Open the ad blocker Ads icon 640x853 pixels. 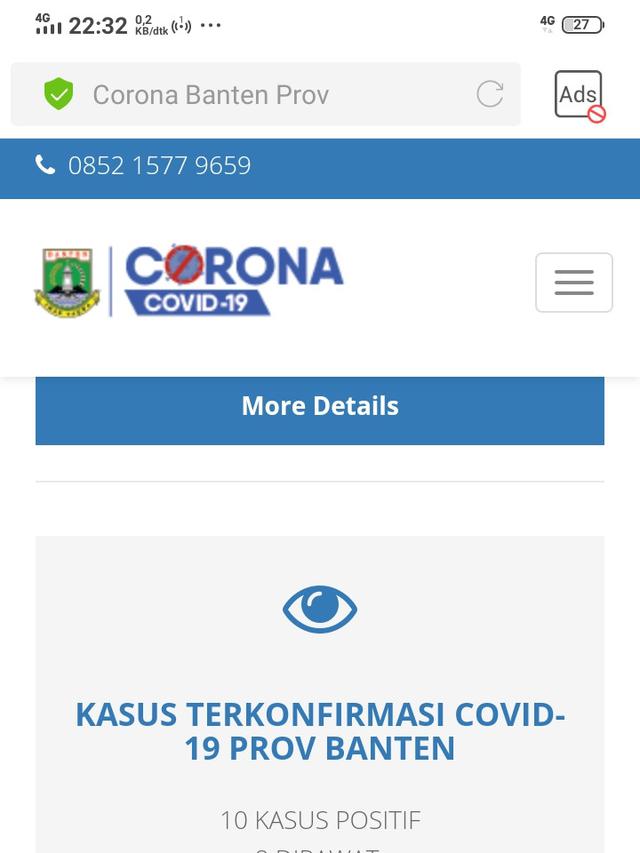tap(580, 95)
